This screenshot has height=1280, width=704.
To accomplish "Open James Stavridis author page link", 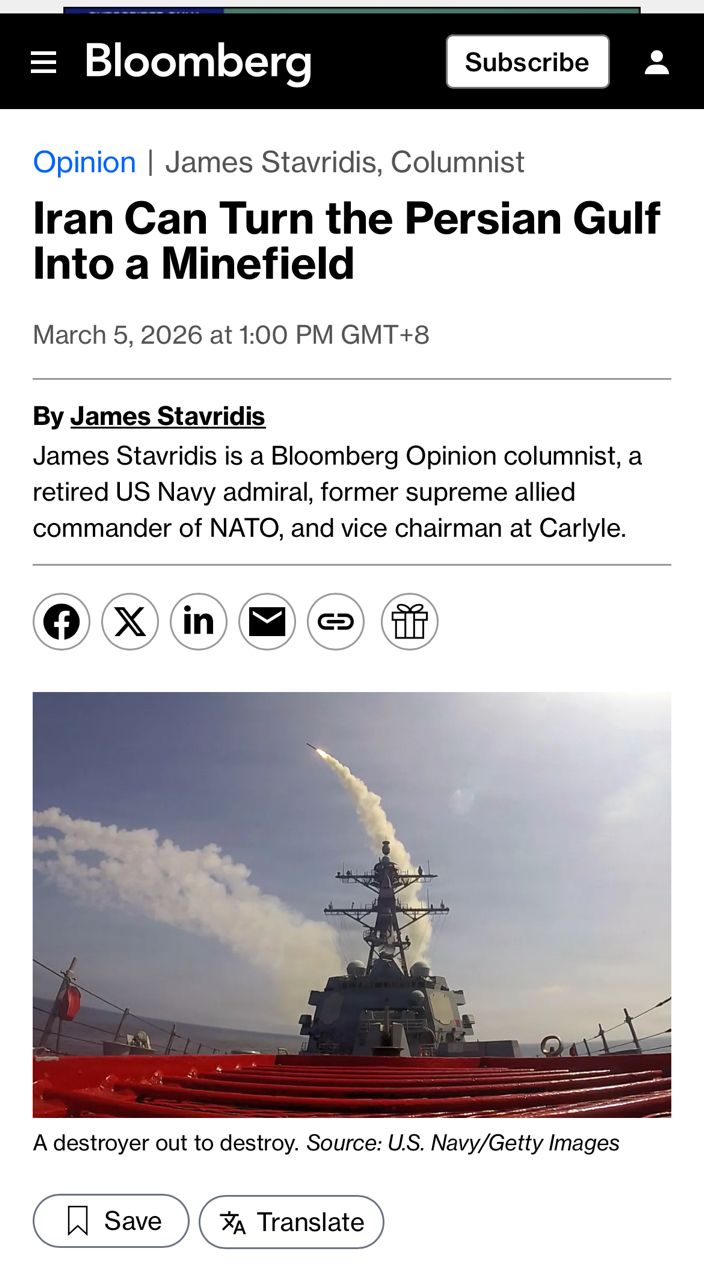I will (167, 416).
